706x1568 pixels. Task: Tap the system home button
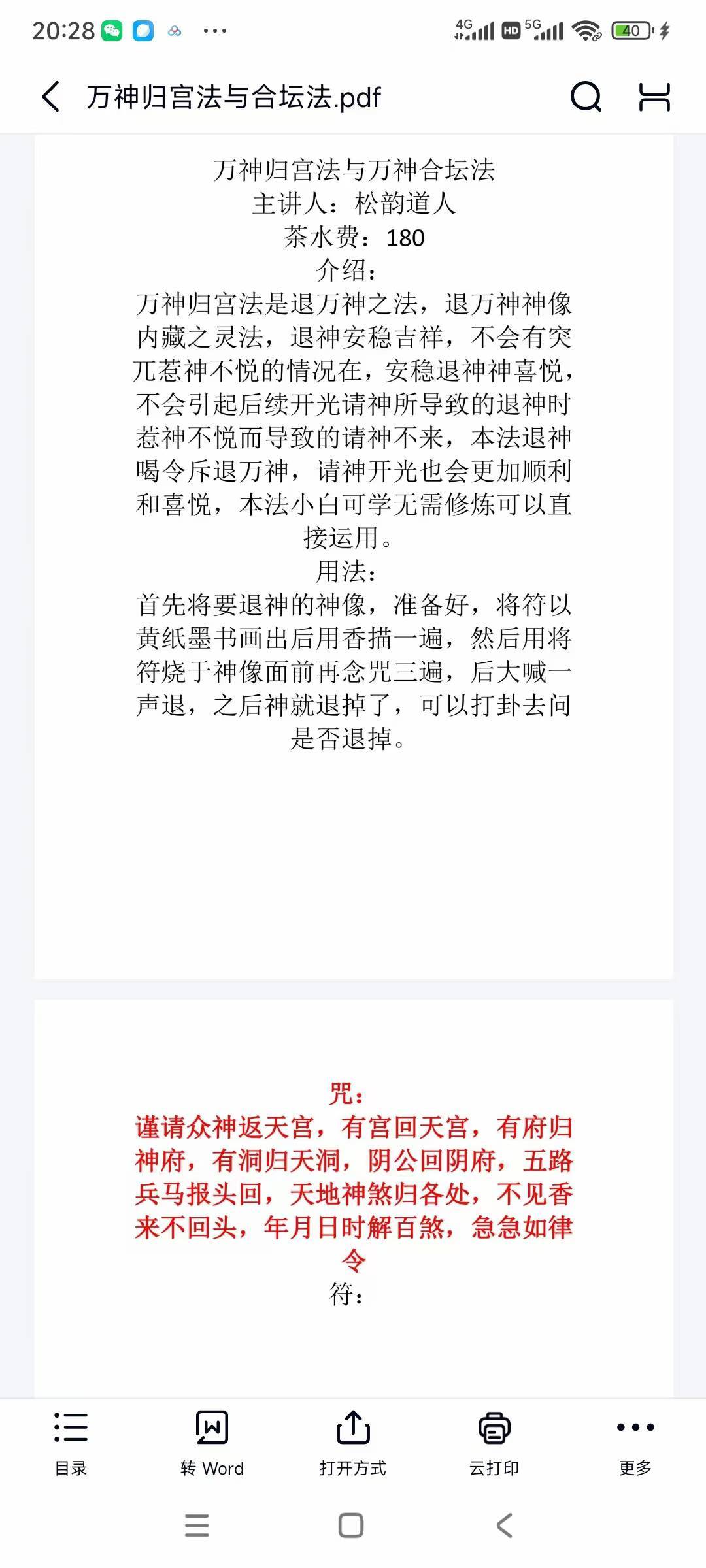pos(351,1526)
